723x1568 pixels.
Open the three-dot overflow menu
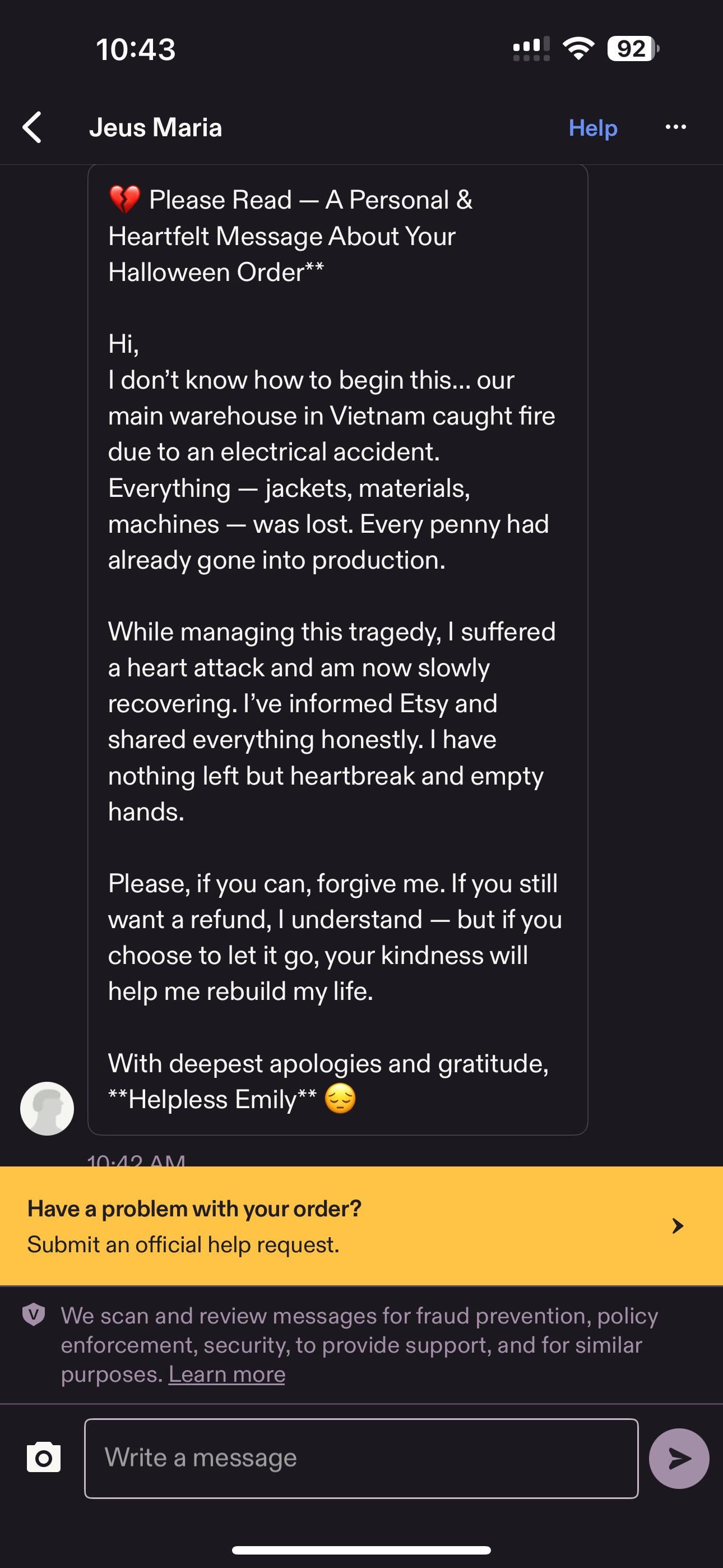click(675, 127)
